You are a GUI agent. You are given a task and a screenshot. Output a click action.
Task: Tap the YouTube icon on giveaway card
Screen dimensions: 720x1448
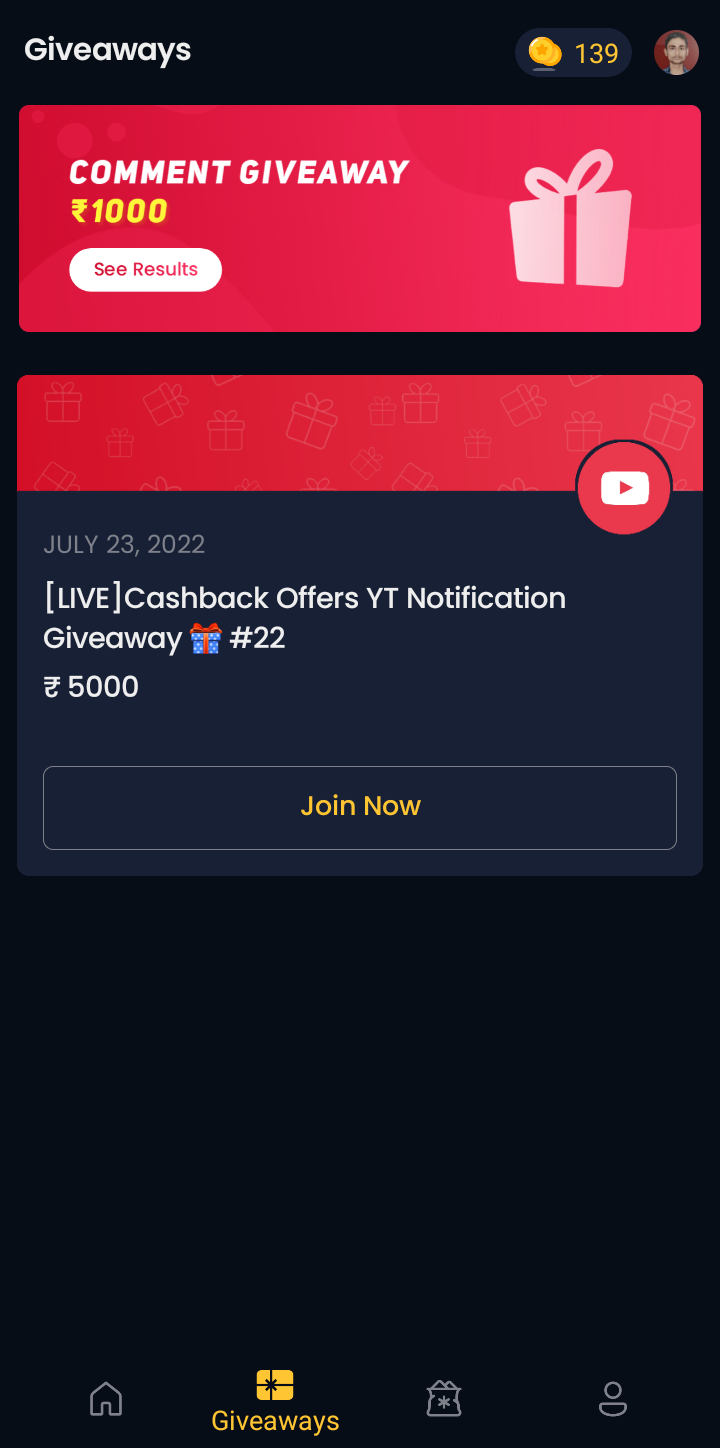[x=624, y=488]
